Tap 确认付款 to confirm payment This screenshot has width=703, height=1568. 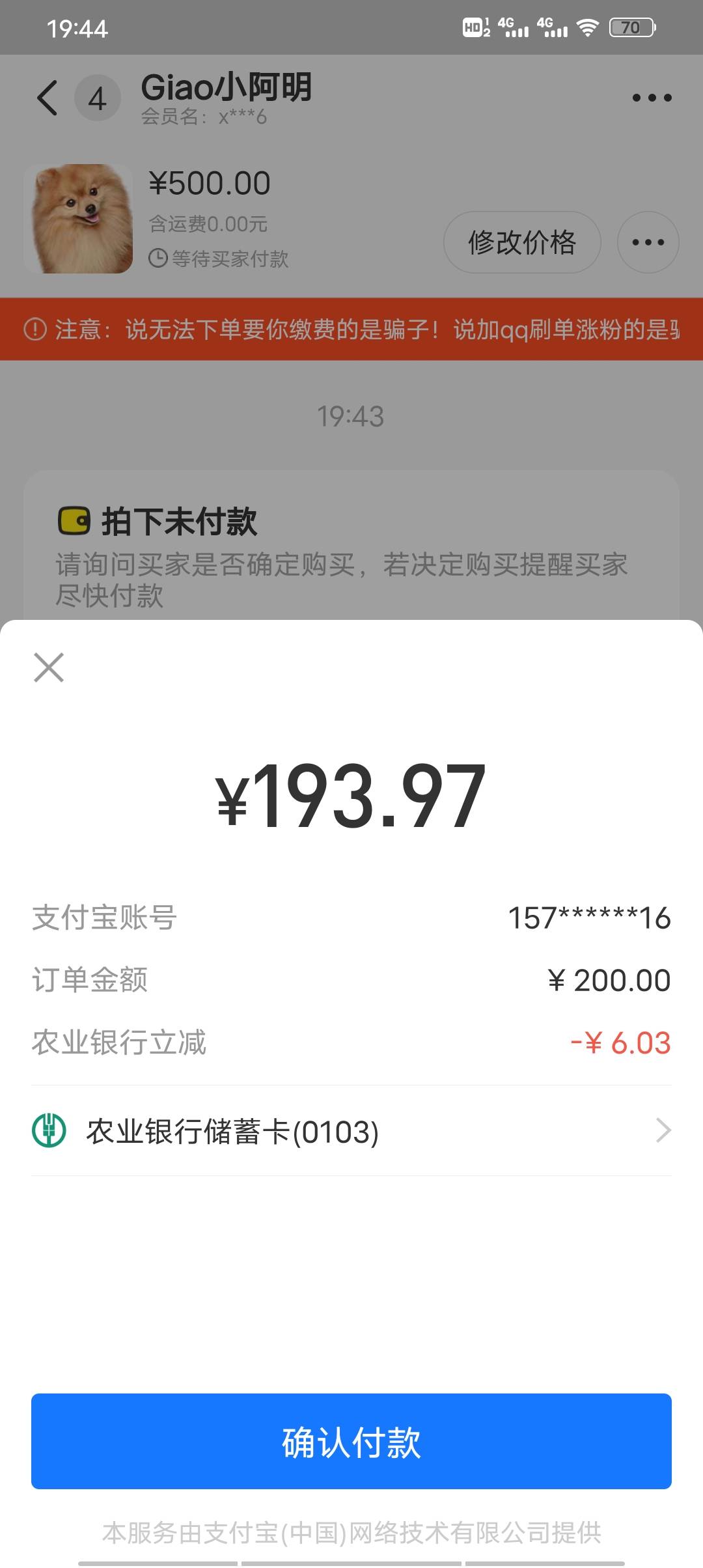click(351, 1442)
